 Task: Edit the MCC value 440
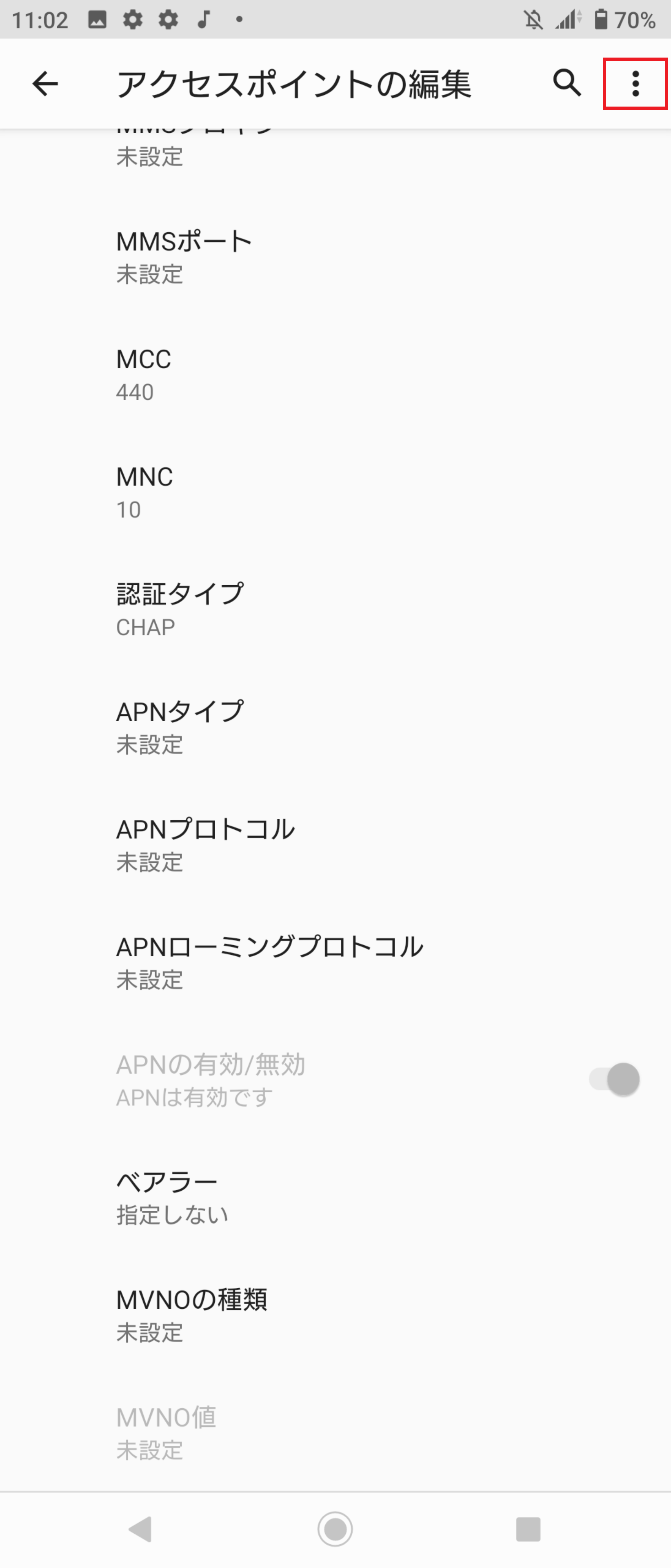[335, 375]
